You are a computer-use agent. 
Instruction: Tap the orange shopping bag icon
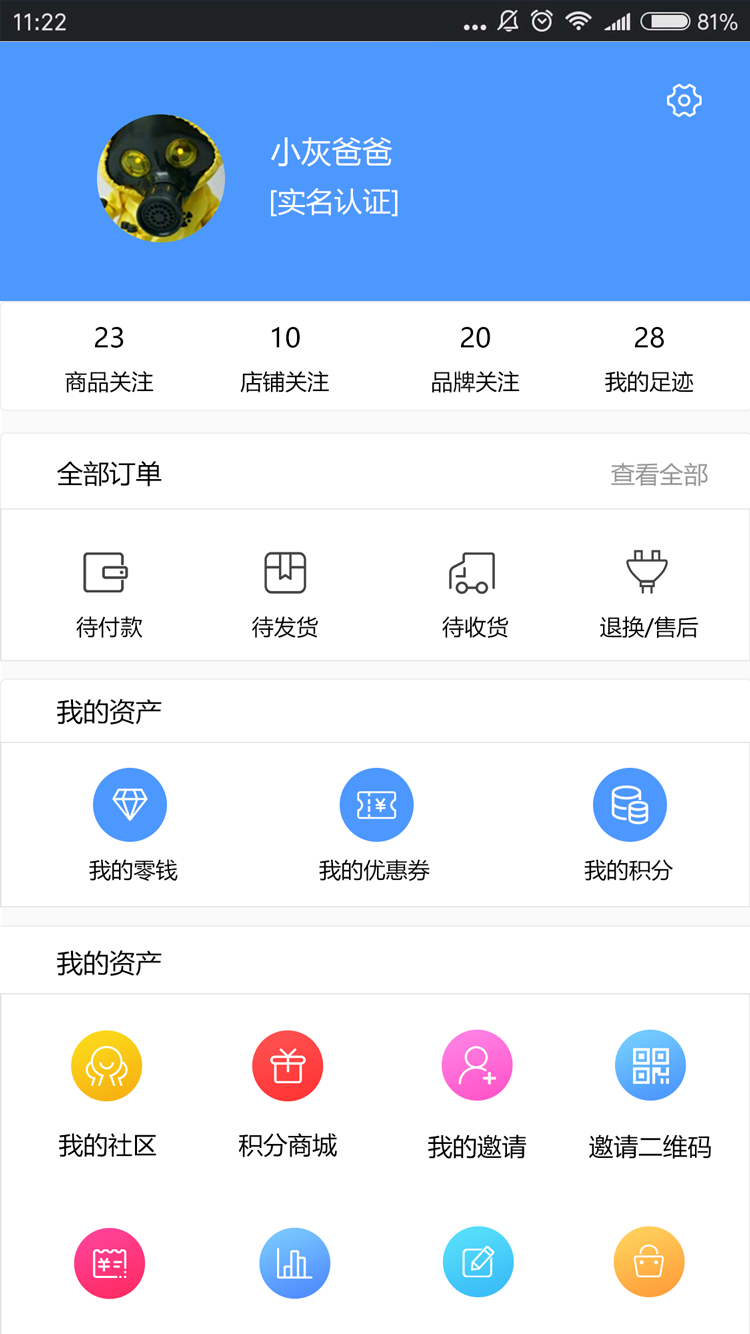coord(649,1262)
